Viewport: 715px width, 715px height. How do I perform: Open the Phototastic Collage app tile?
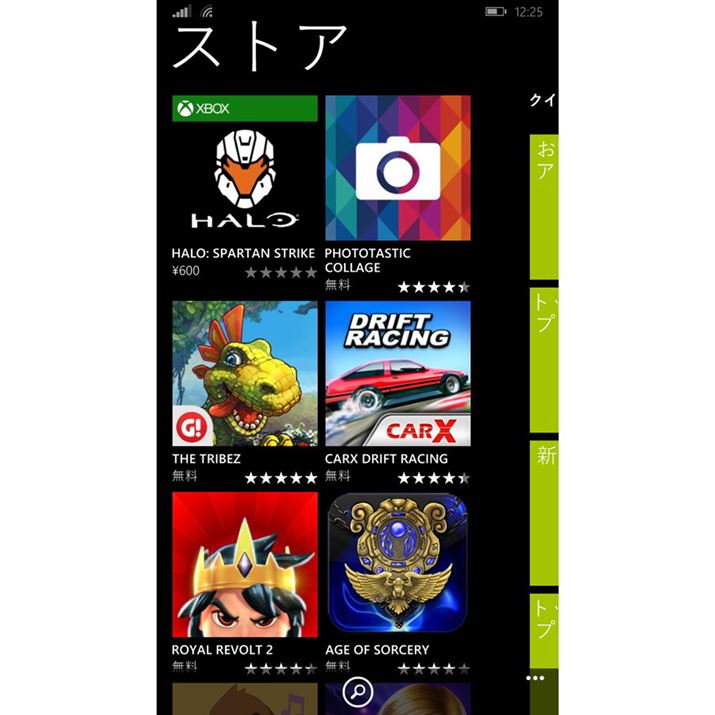coord(397,168)
